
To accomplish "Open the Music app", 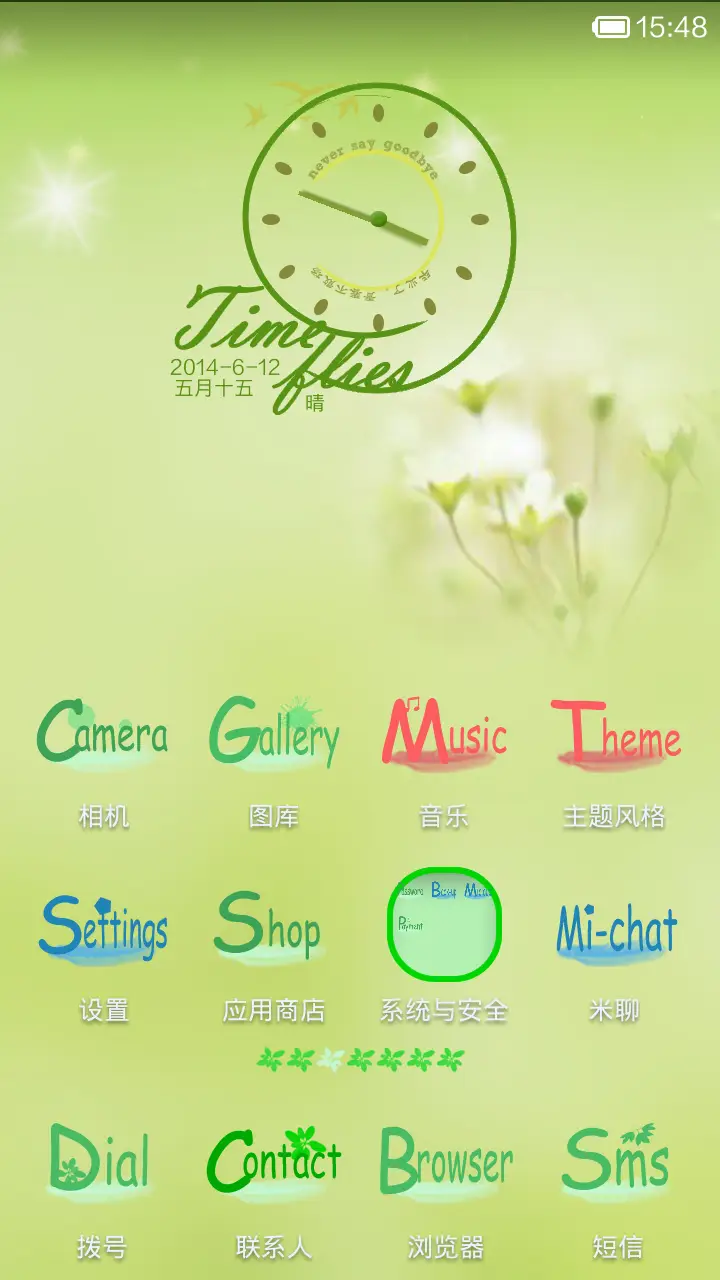I will click(x=444, y=738).
